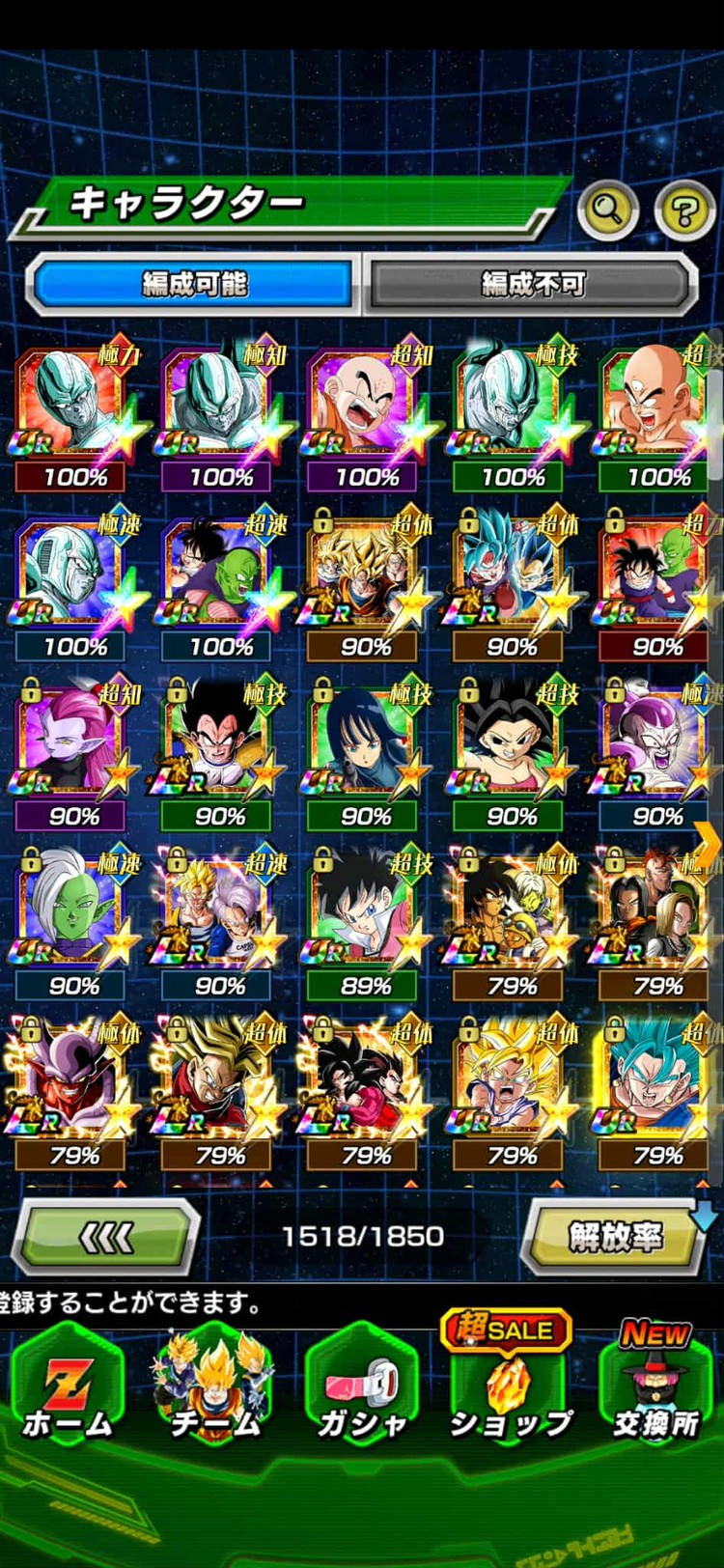724x1568 pixels.
Task: Select the 超知 Krillin card at 100%
Action: [367, 406]
